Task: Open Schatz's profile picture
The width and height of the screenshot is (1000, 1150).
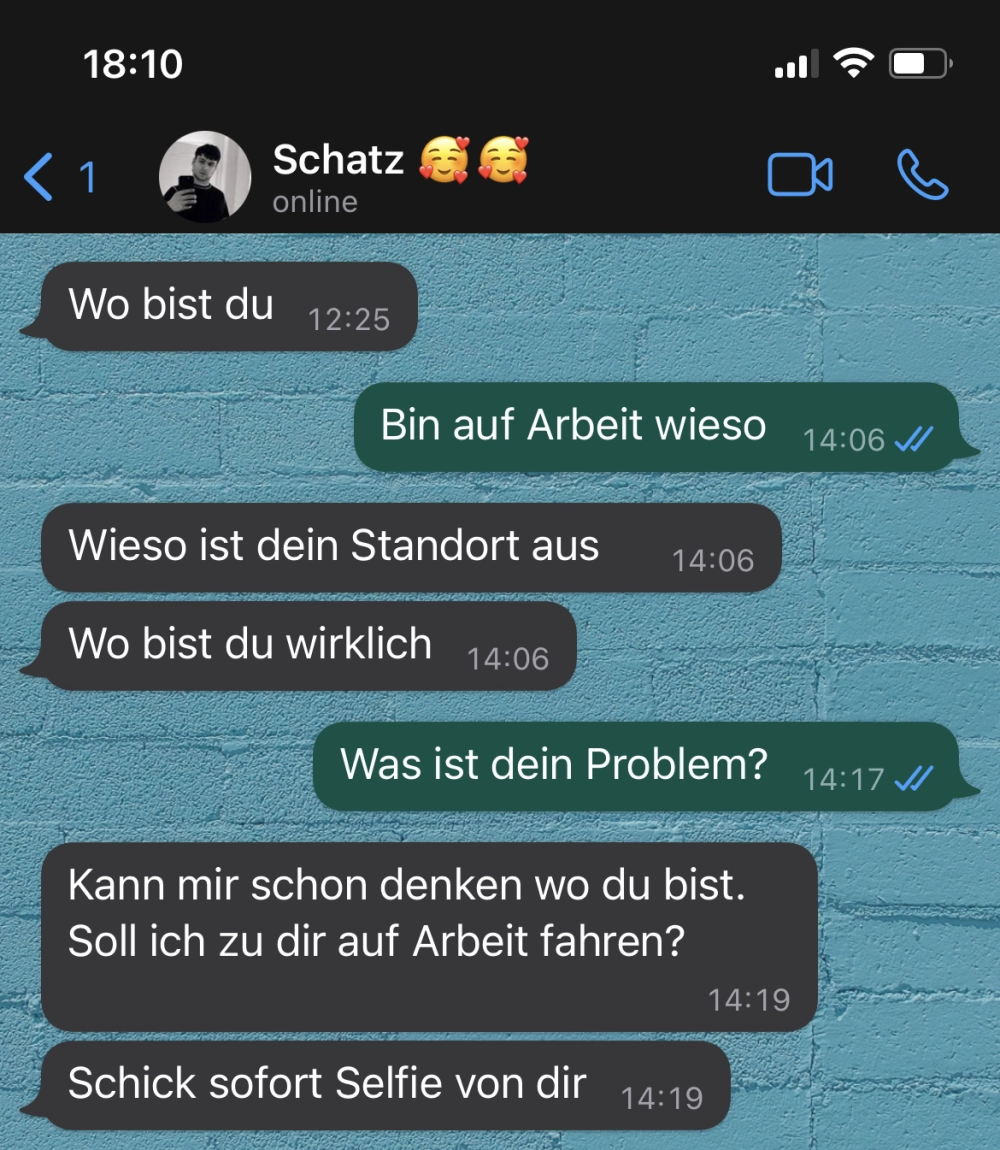Action: (x=205, y=177)
